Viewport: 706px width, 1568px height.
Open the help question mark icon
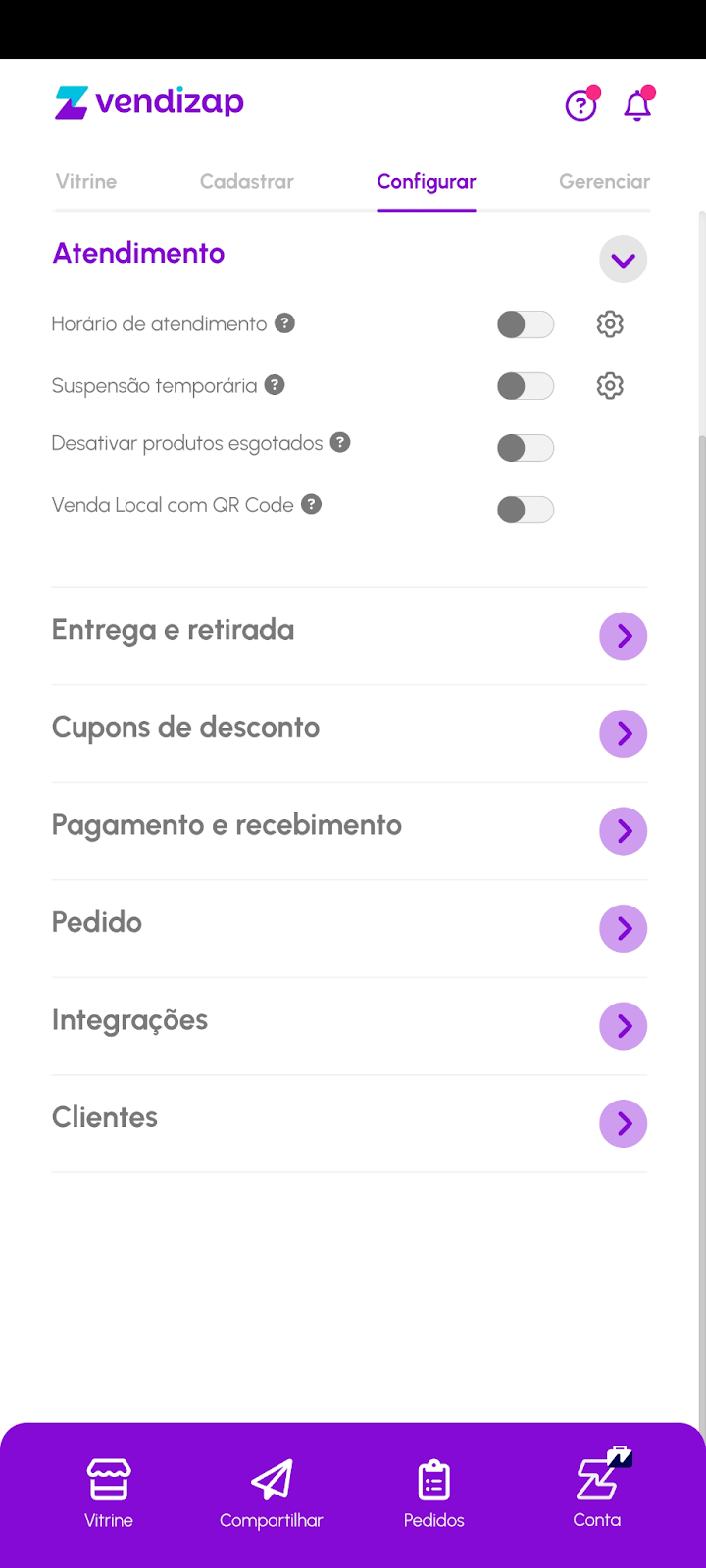(x=580, y=105)
